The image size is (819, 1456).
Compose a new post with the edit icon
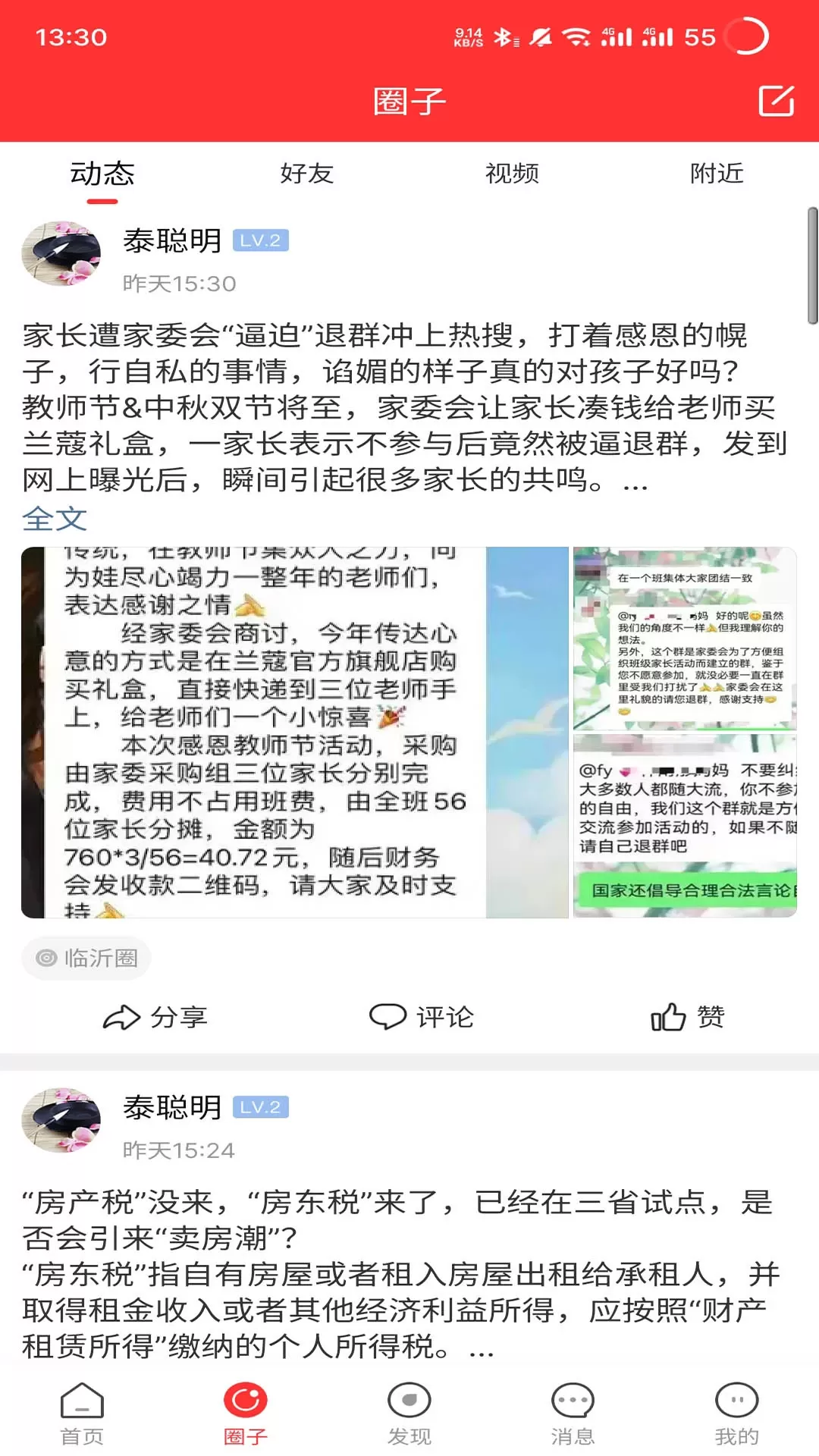777,101
